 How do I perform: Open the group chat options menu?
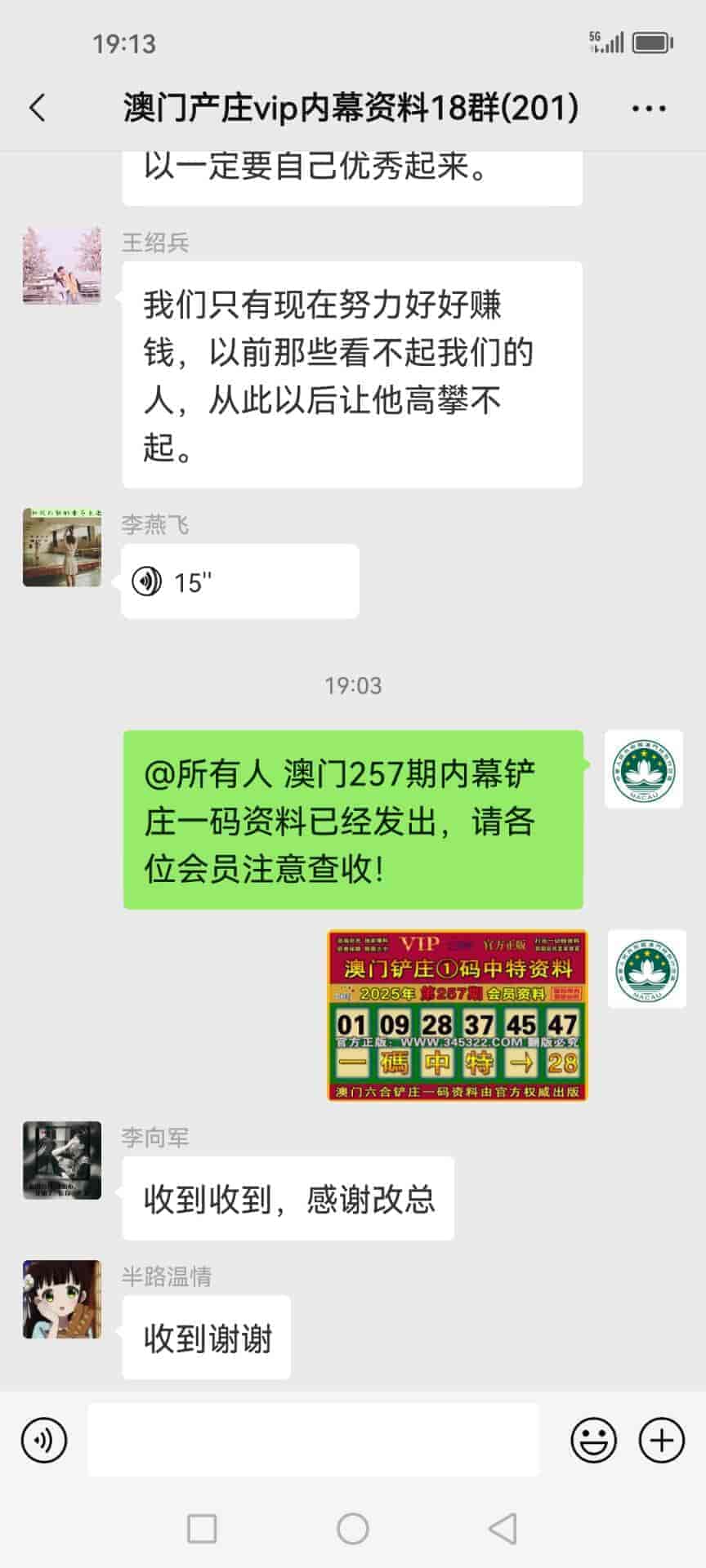coord(649,108)
